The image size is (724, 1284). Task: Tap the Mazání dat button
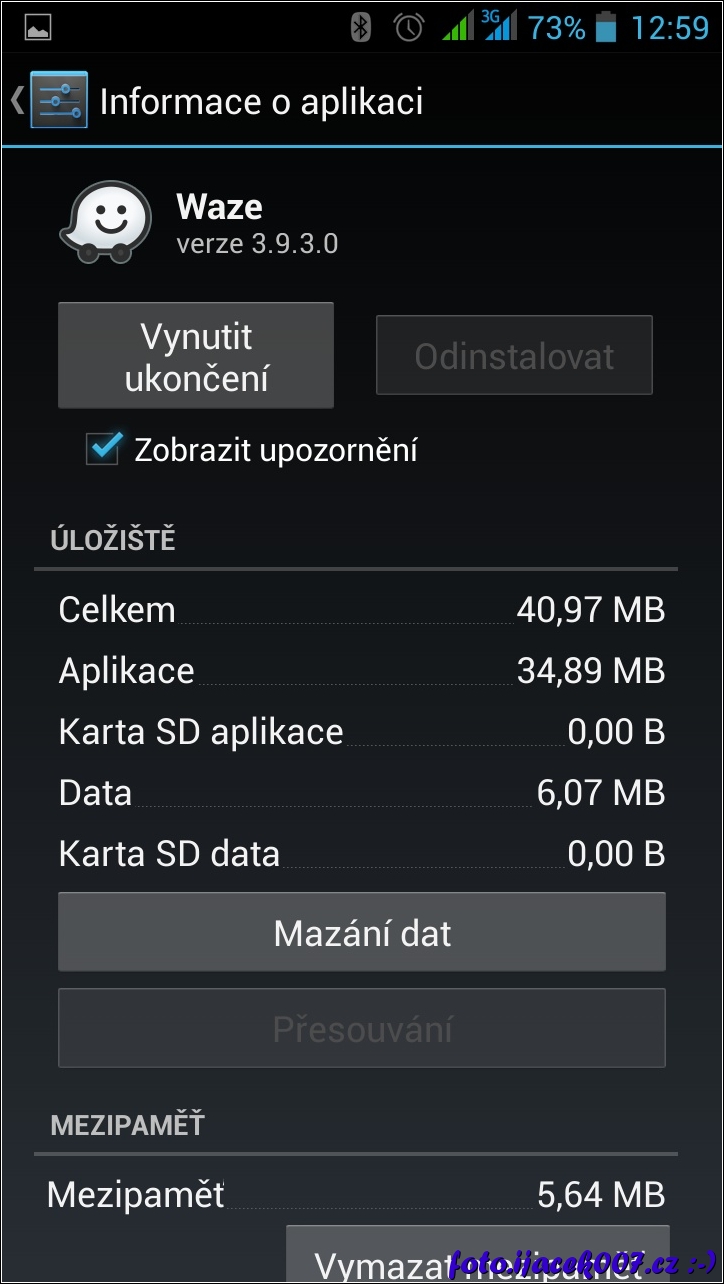362,932
